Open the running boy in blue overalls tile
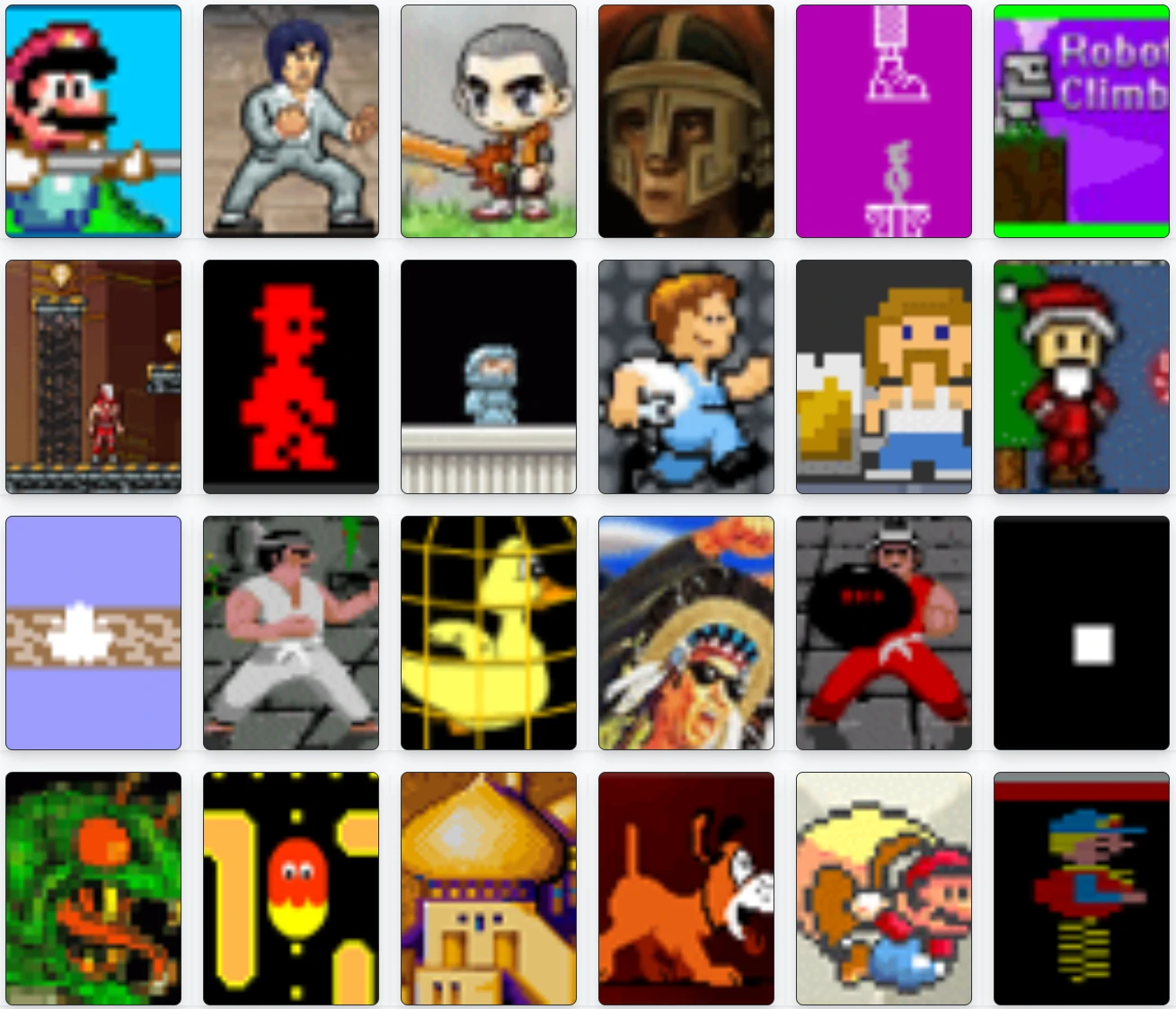Image resolution: width=1176 pixels, height=1009 pixels. pyautogui.click(x=686, y=376)
